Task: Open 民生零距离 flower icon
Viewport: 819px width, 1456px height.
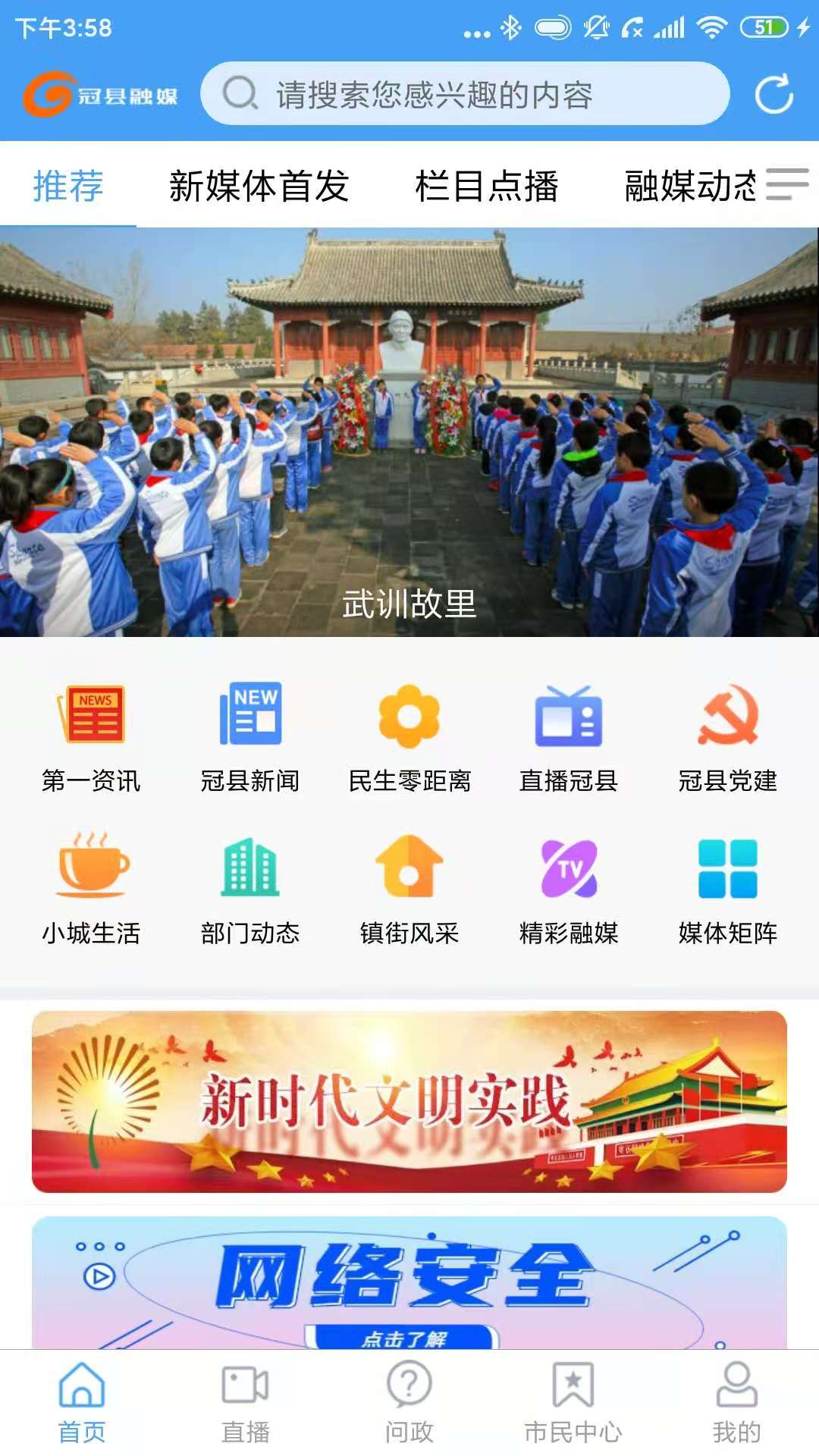Action: pyautogui.click(x=409, y=730)
